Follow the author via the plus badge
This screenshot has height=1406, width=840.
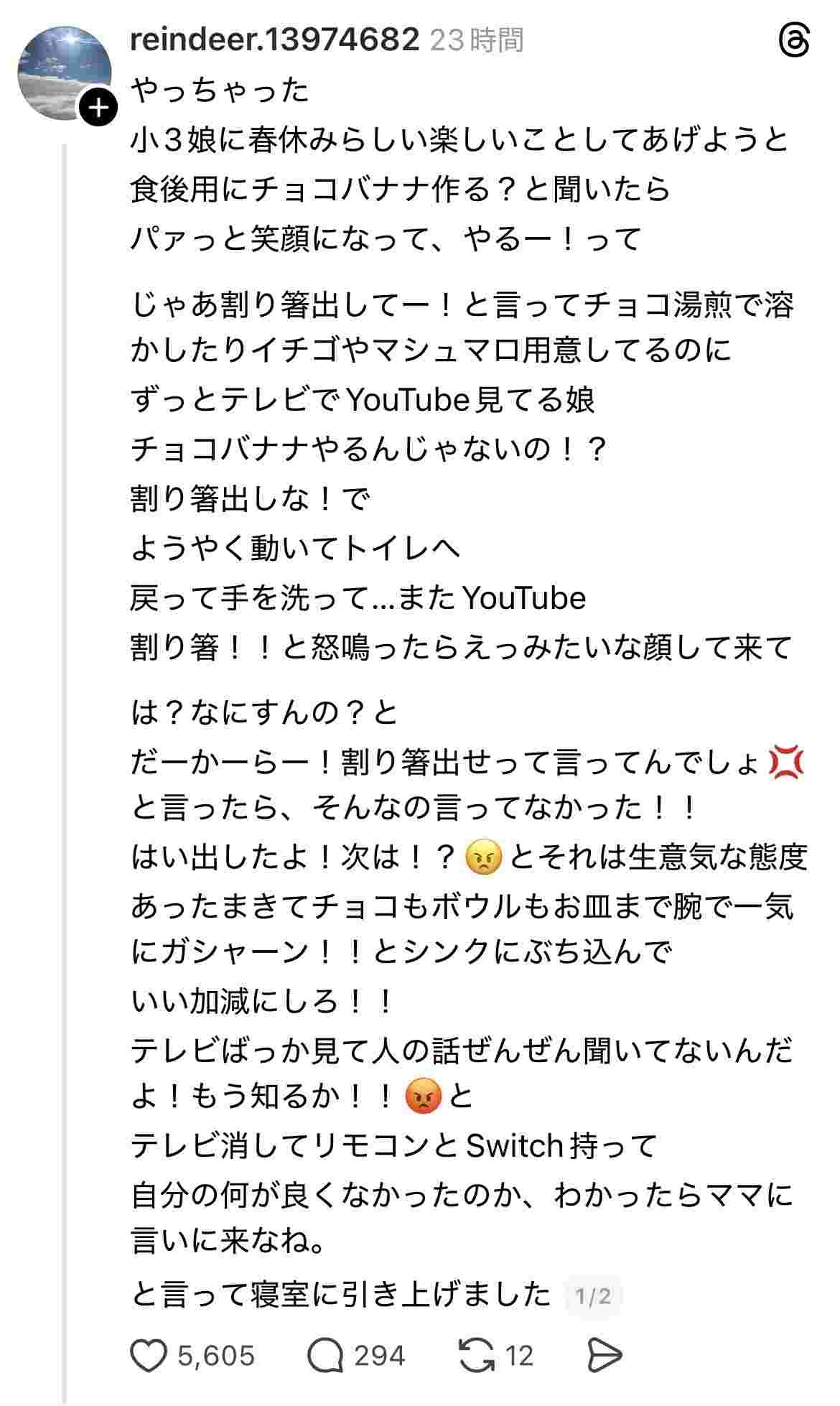[98, 108]
